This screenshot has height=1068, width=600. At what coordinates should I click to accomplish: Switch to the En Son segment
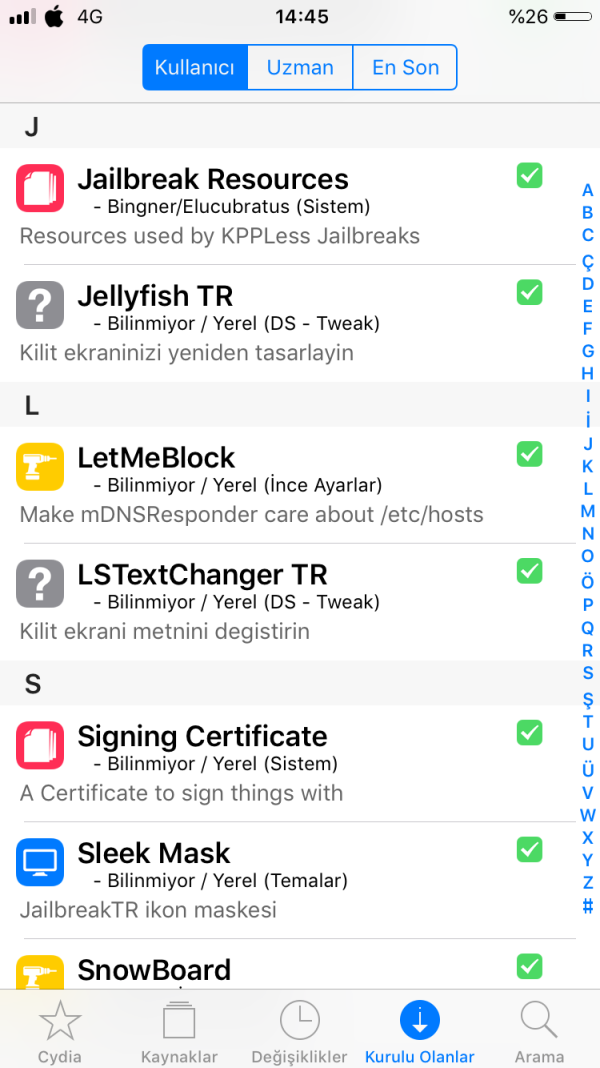(405, 68)
